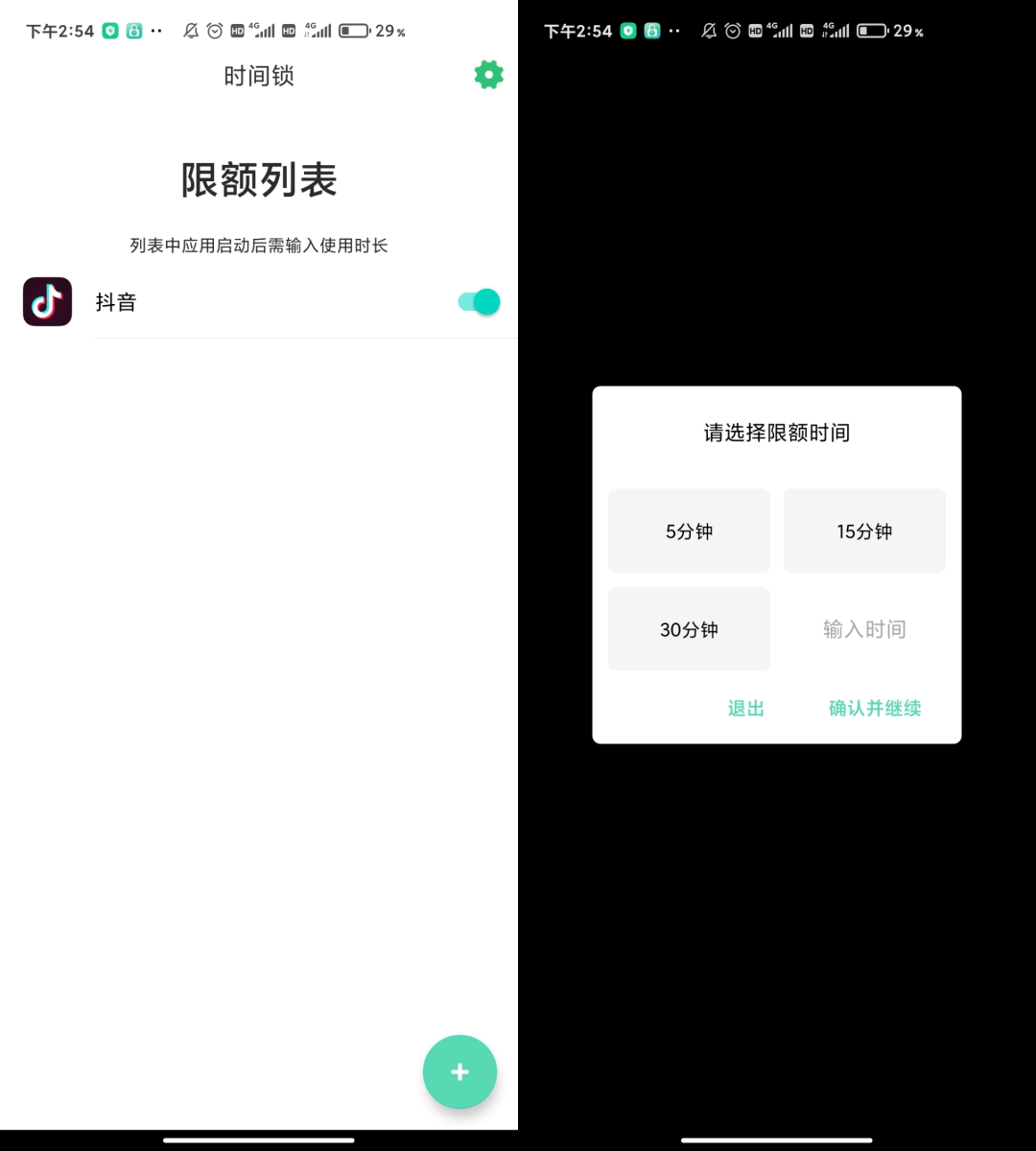Pick the 30分钟 limit option
This screenshot has width=1036, height=1151.
coord(689,629)
